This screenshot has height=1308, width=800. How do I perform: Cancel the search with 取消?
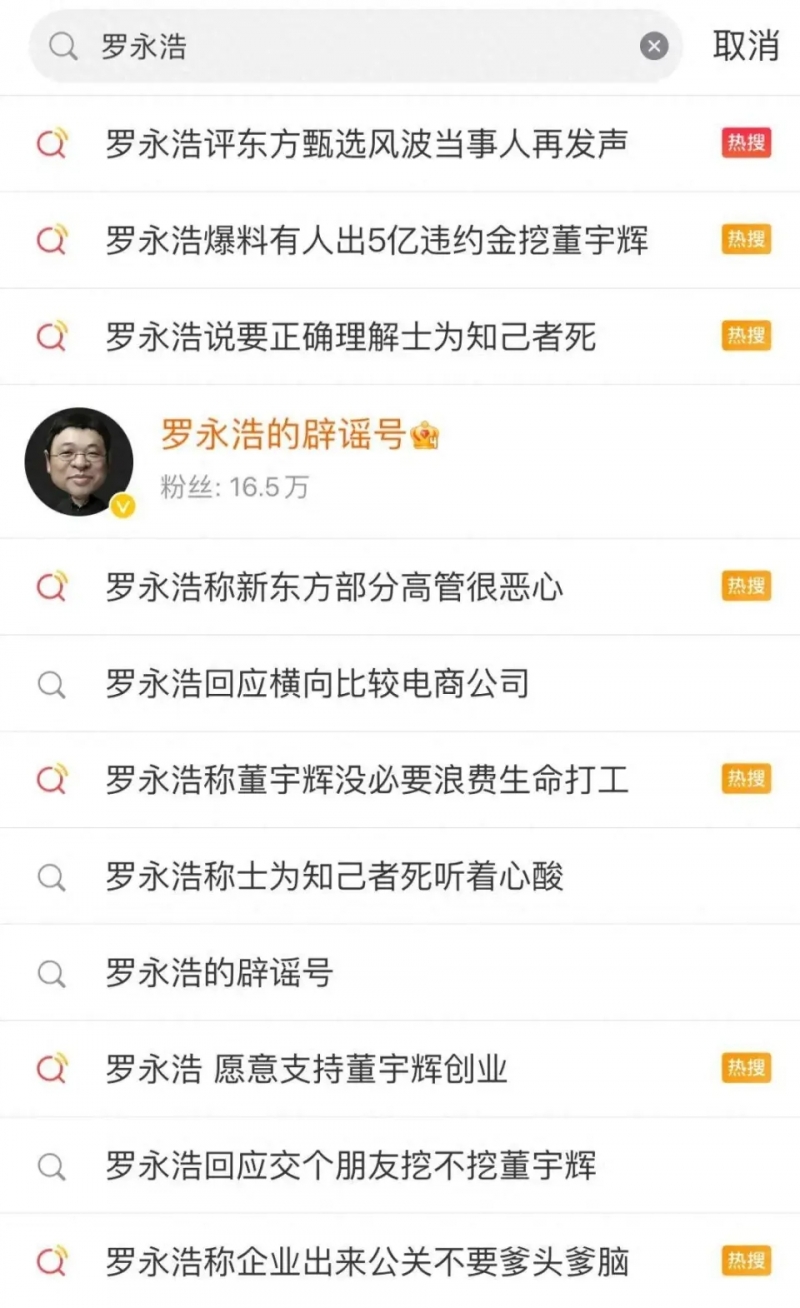(x=745, y=46)
